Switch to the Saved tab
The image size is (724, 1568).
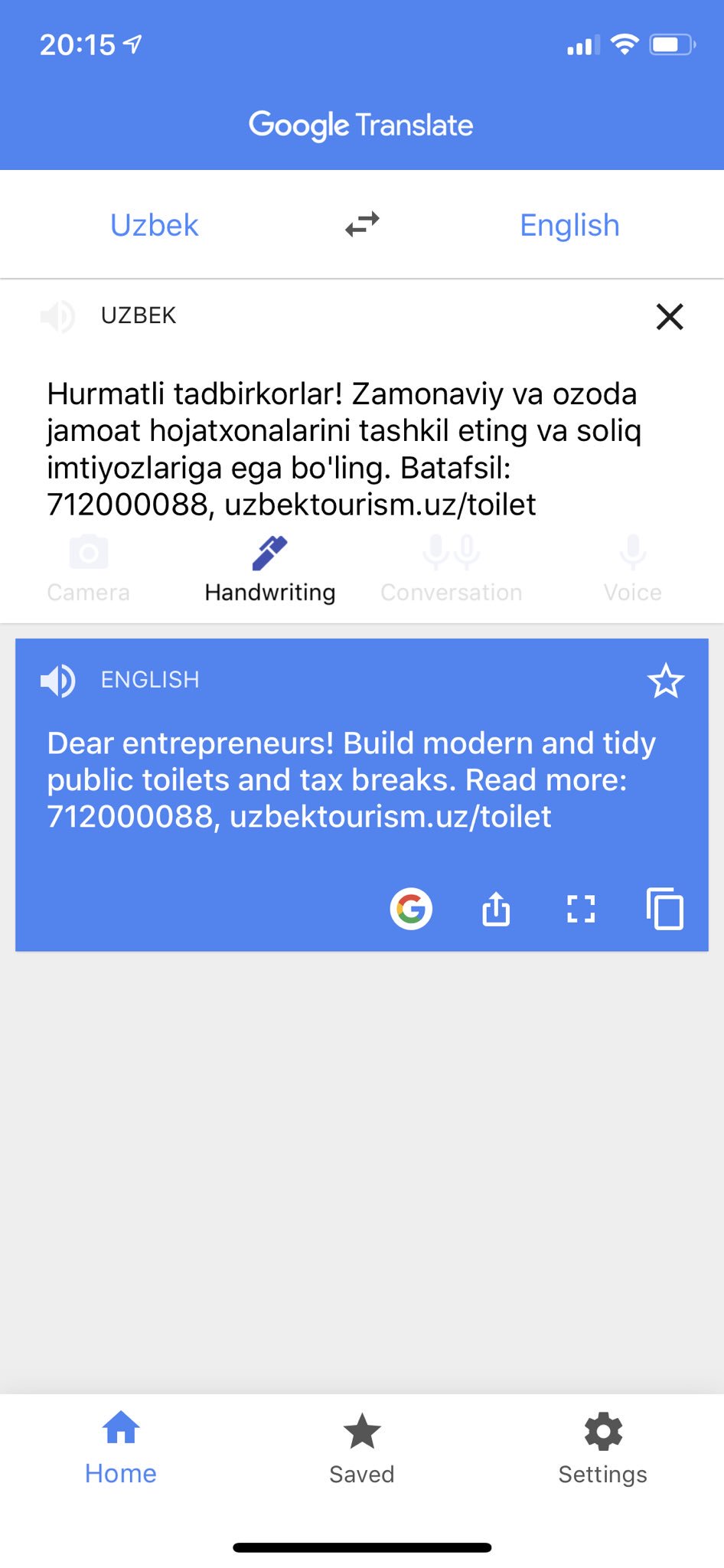tap(362, 1449)
